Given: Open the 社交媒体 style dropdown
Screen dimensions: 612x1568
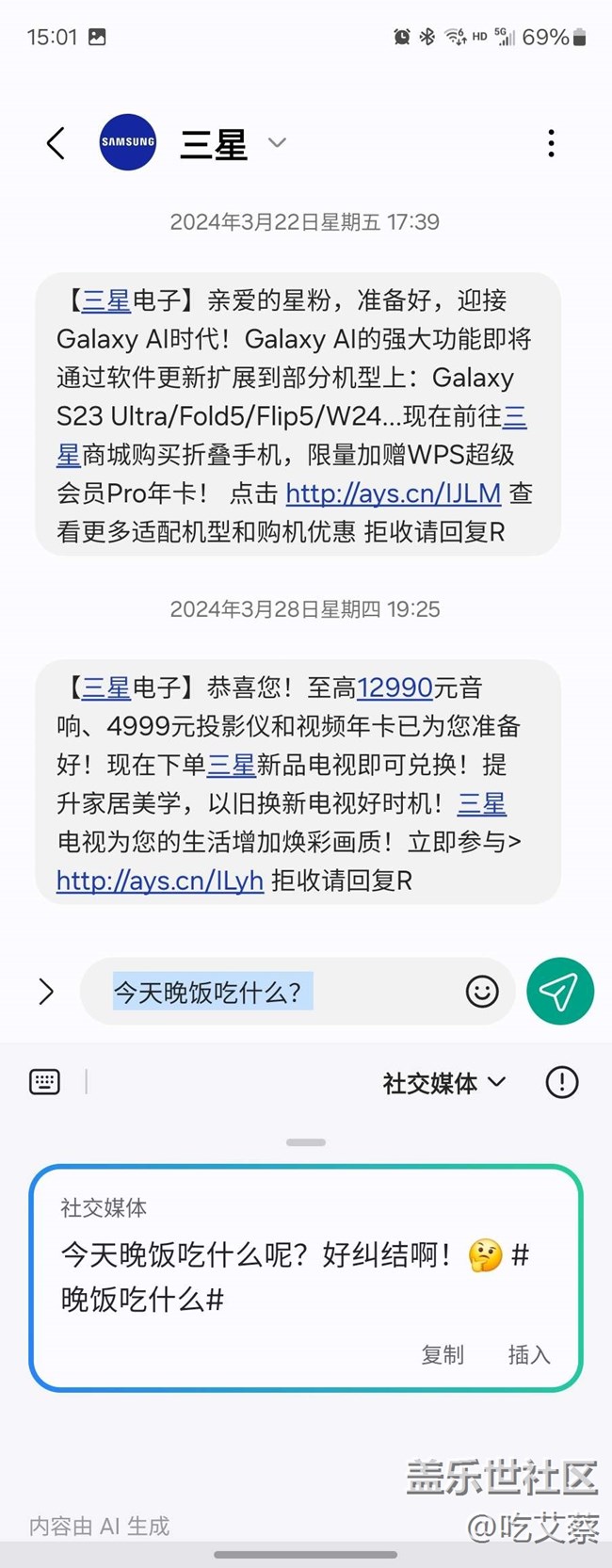Looking at the screenshot, I should (x=444, y=1083).
